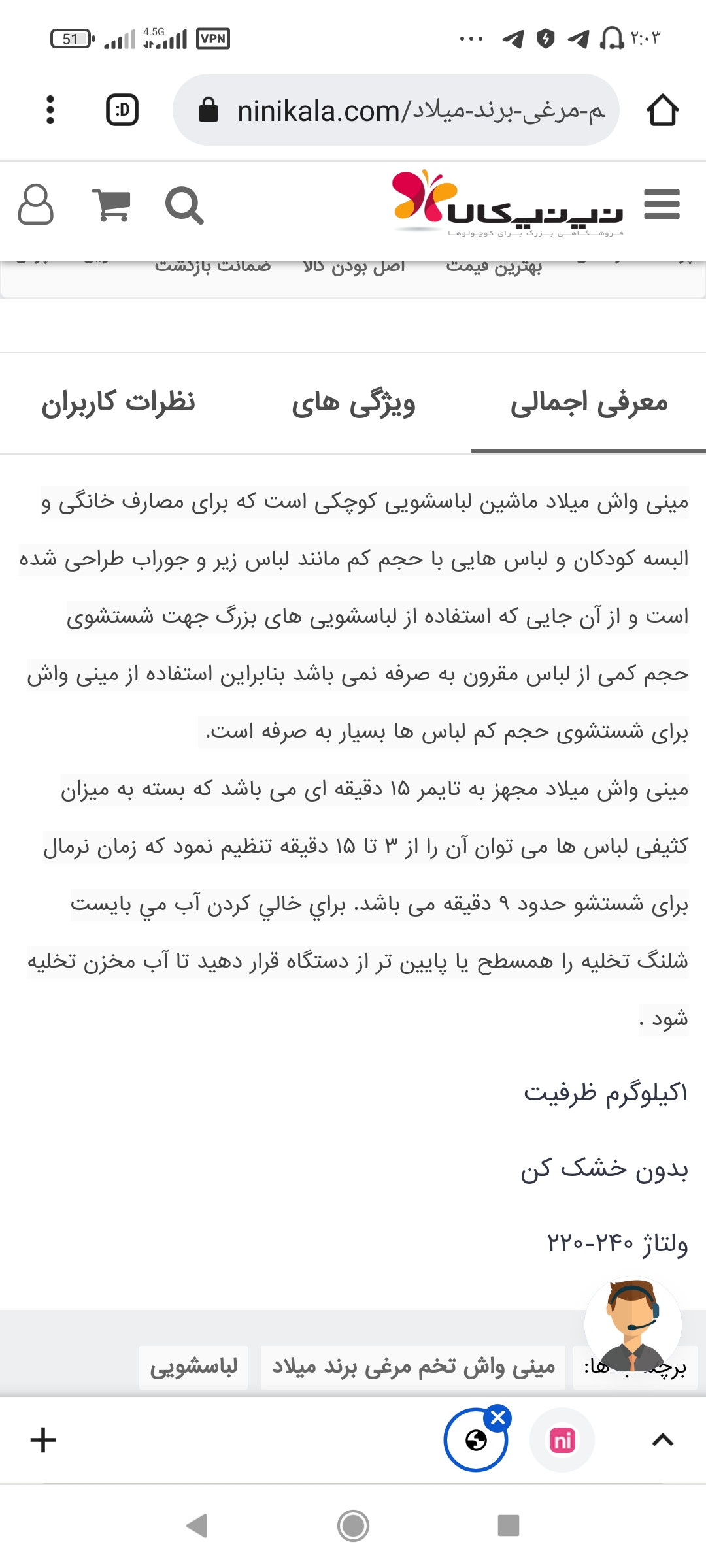Viewport: 706px width, 1568px height.
Task: Switch to the ninikala tab icon
Action: point(562,1440)
